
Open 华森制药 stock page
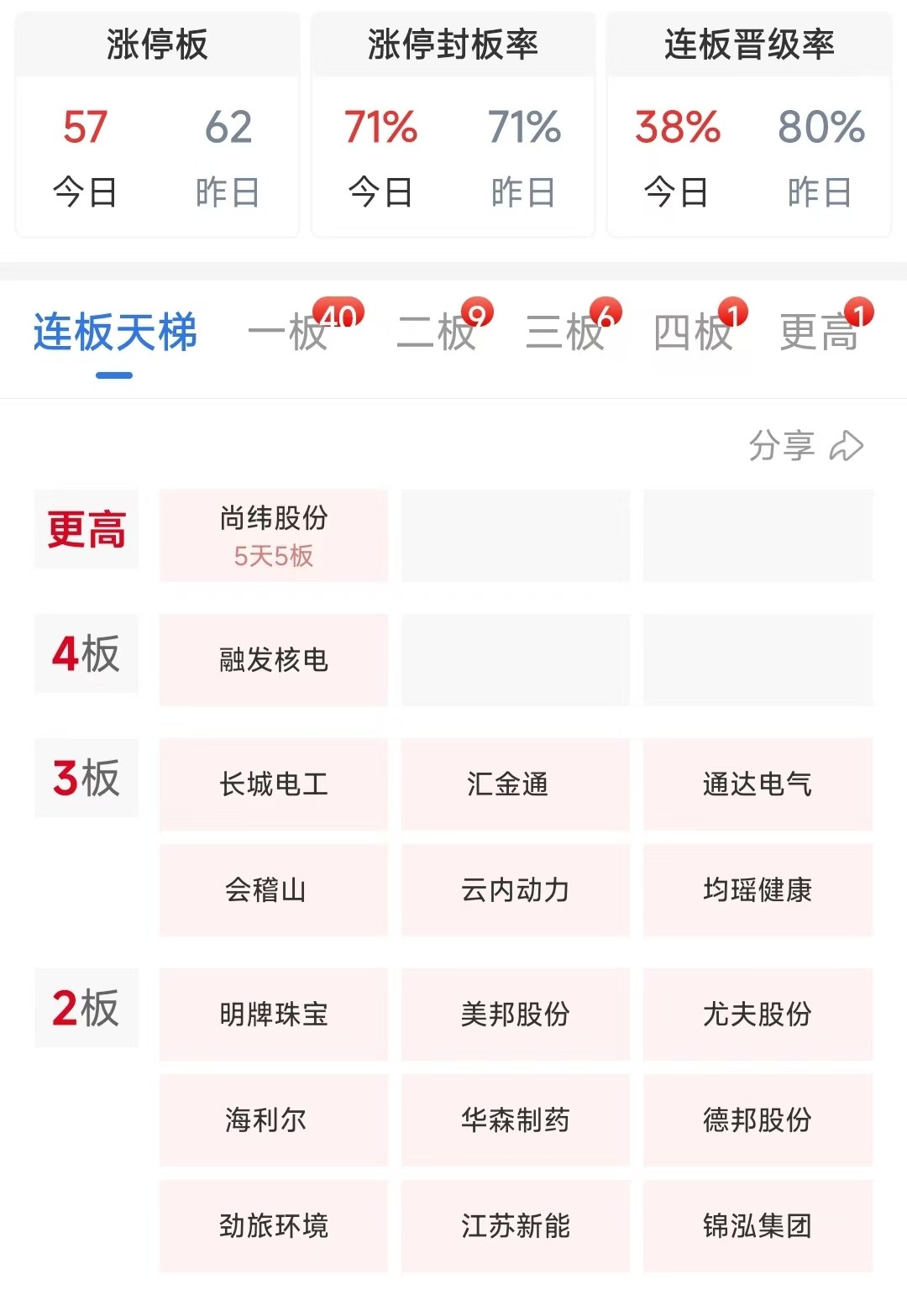(515, 1120)
